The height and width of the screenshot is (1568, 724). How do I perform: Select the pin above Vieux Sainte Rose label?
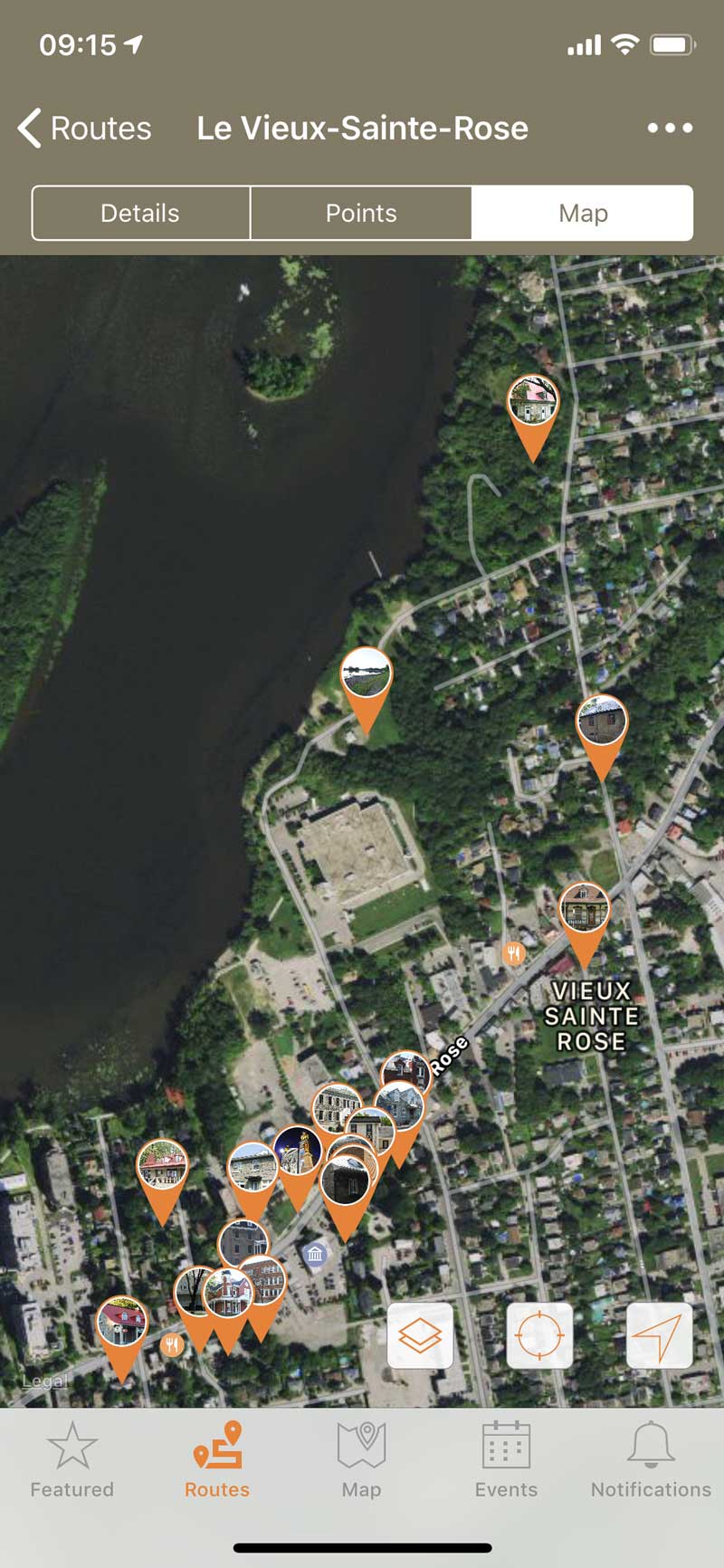point(585,909)
